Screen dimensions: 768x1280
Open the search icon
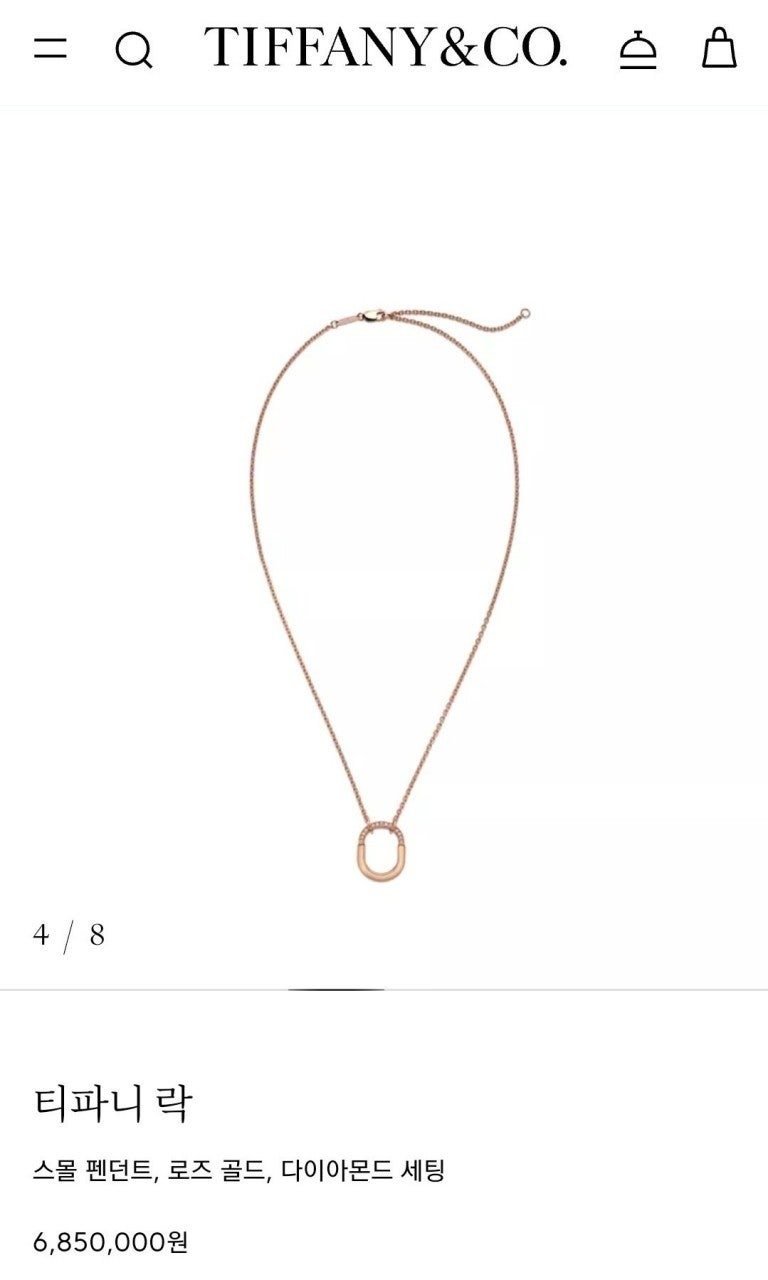pyautogui.click(x=133, y=49)
